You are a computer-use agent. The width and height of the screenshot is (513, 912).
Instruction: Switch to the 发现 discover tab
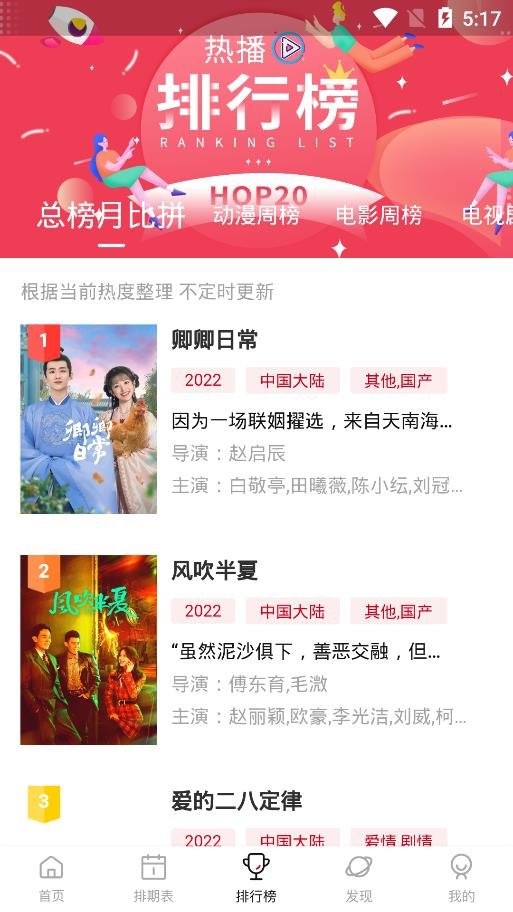359,878
